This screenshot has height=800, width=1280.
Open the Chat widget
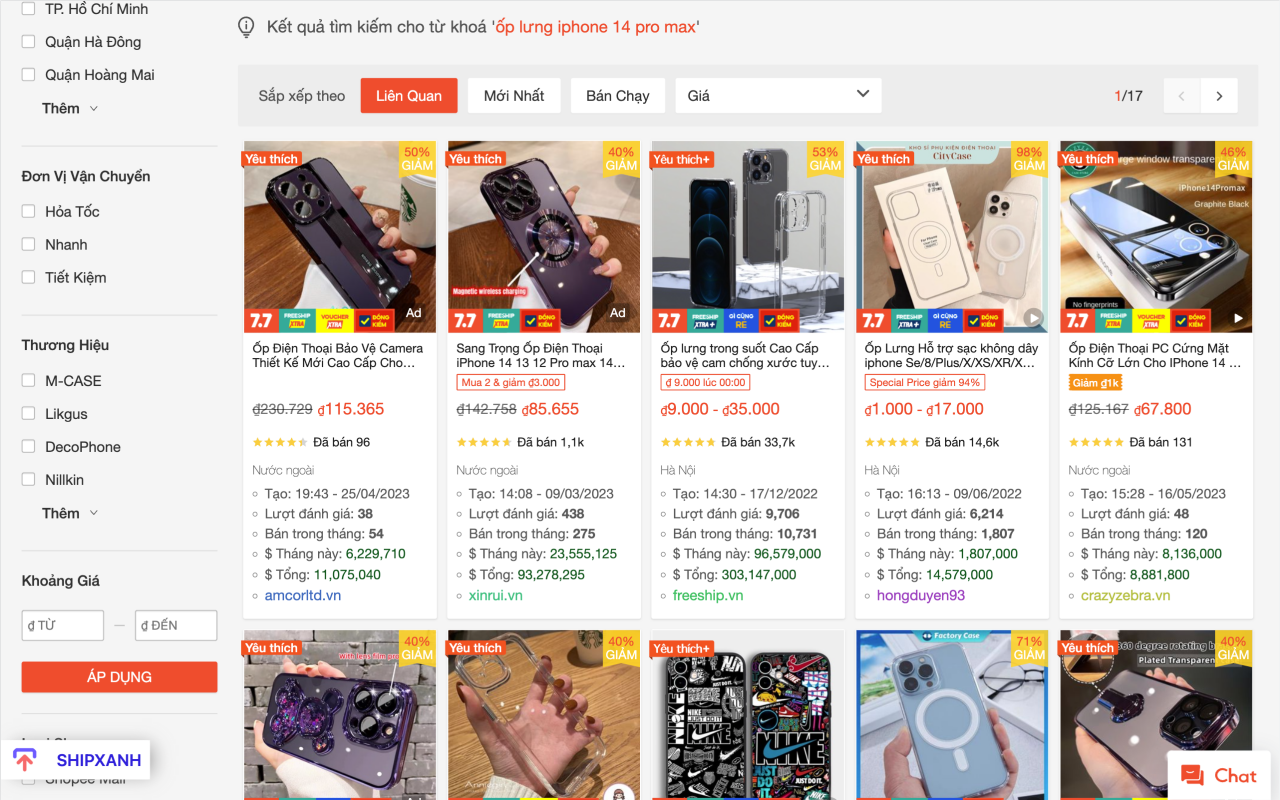tap(1219, 776)
